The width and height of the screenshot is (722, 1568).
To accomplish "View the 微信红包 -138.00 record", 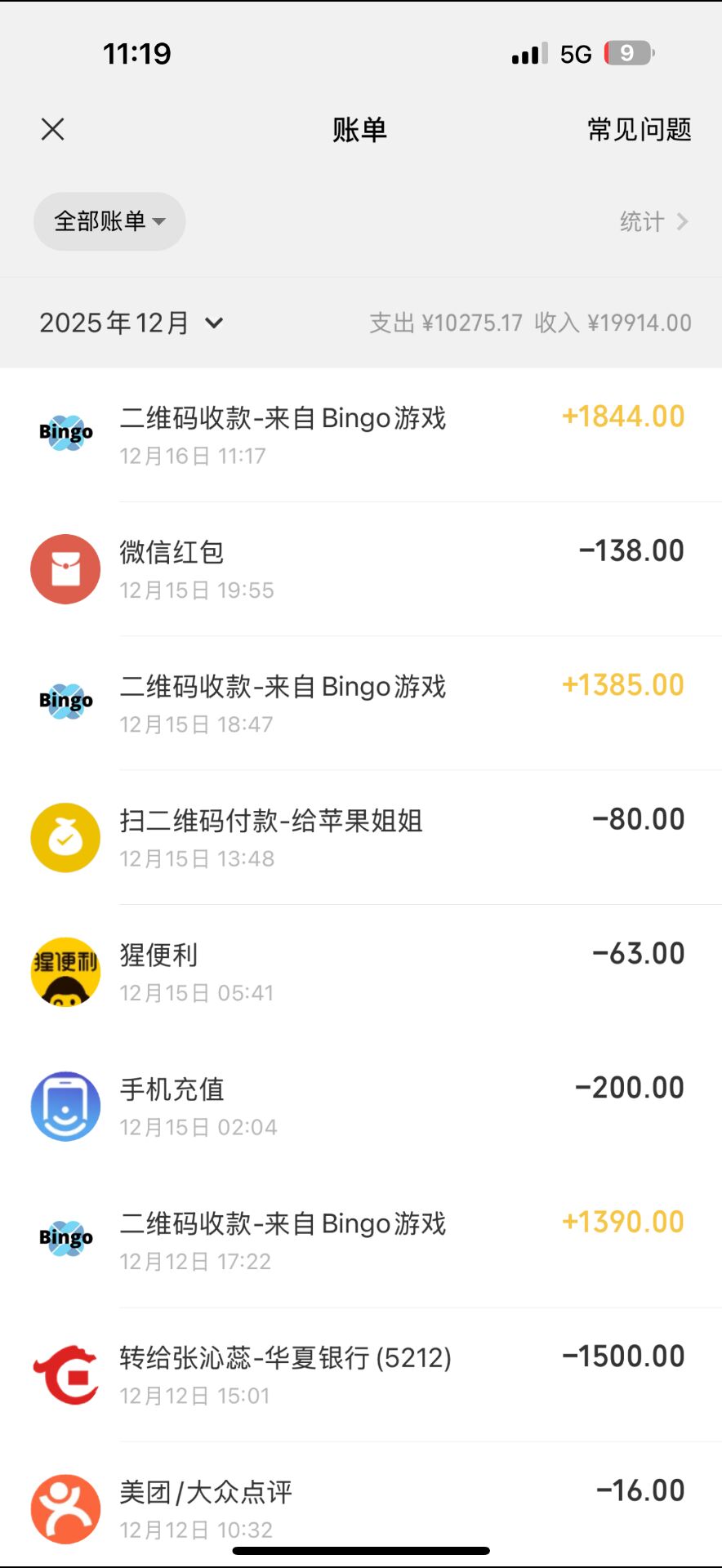I will click(361, 569).
